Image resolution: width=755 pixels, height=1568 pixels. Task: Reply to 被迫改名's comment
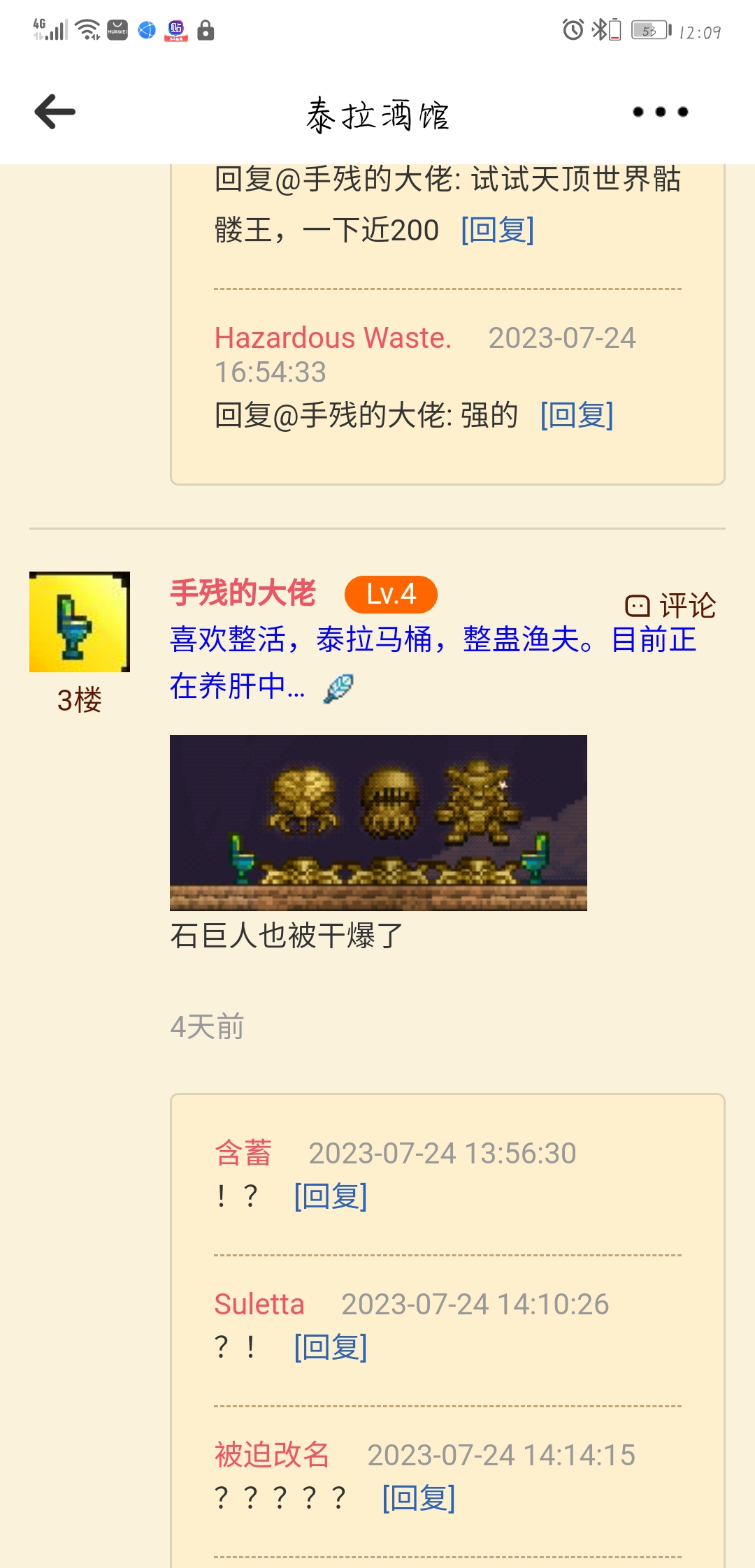419,1497
